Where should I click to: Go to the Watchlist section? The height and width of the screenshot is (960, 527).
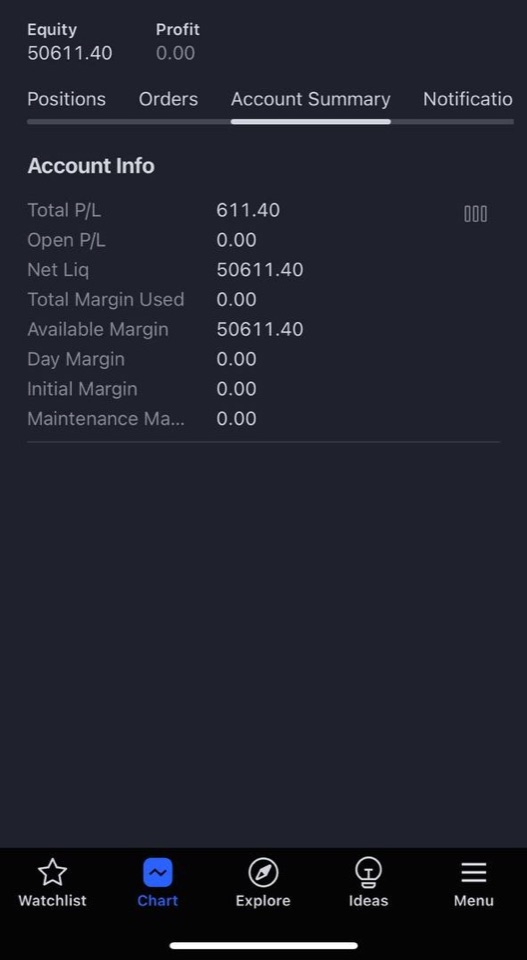pos(53,883)
